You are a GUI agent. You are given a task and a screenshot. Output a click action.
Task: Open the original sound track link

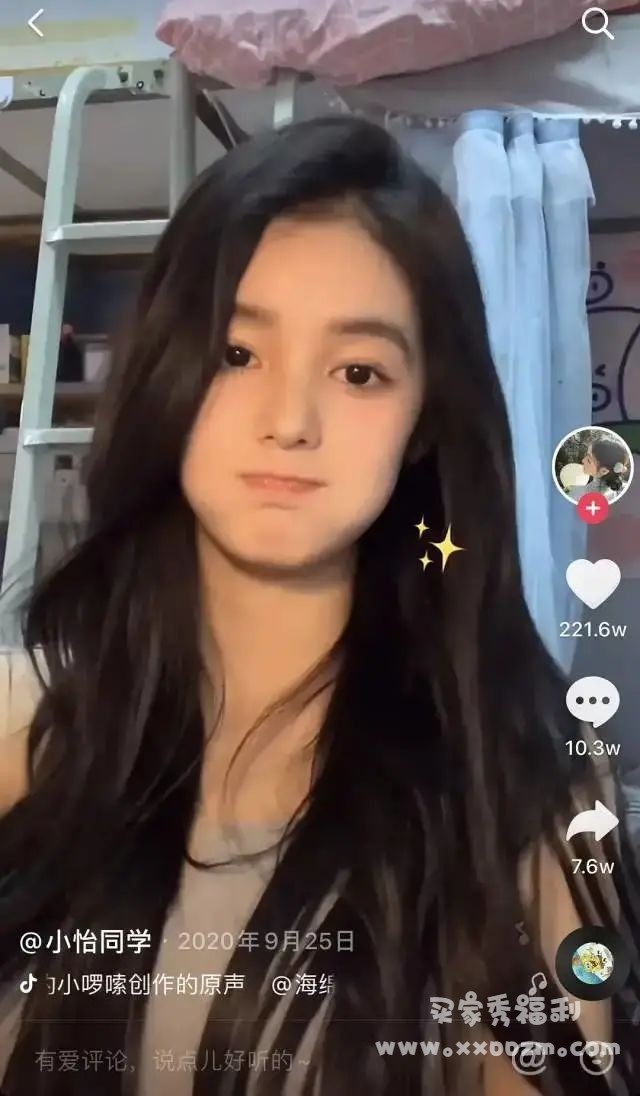pos(140,983)
